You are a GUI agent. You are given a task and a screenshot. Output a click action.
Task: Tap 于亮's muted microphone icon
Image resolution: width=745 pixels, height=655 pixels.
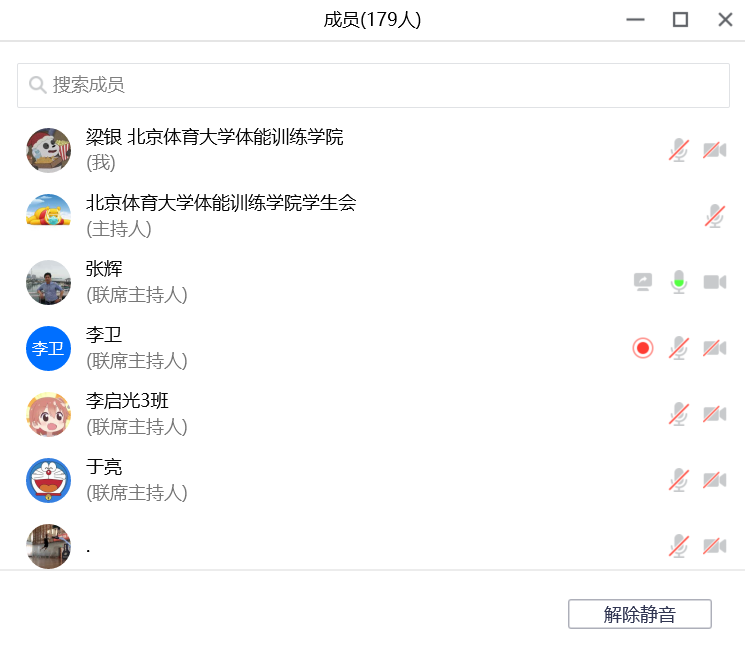tap(679, 480)
